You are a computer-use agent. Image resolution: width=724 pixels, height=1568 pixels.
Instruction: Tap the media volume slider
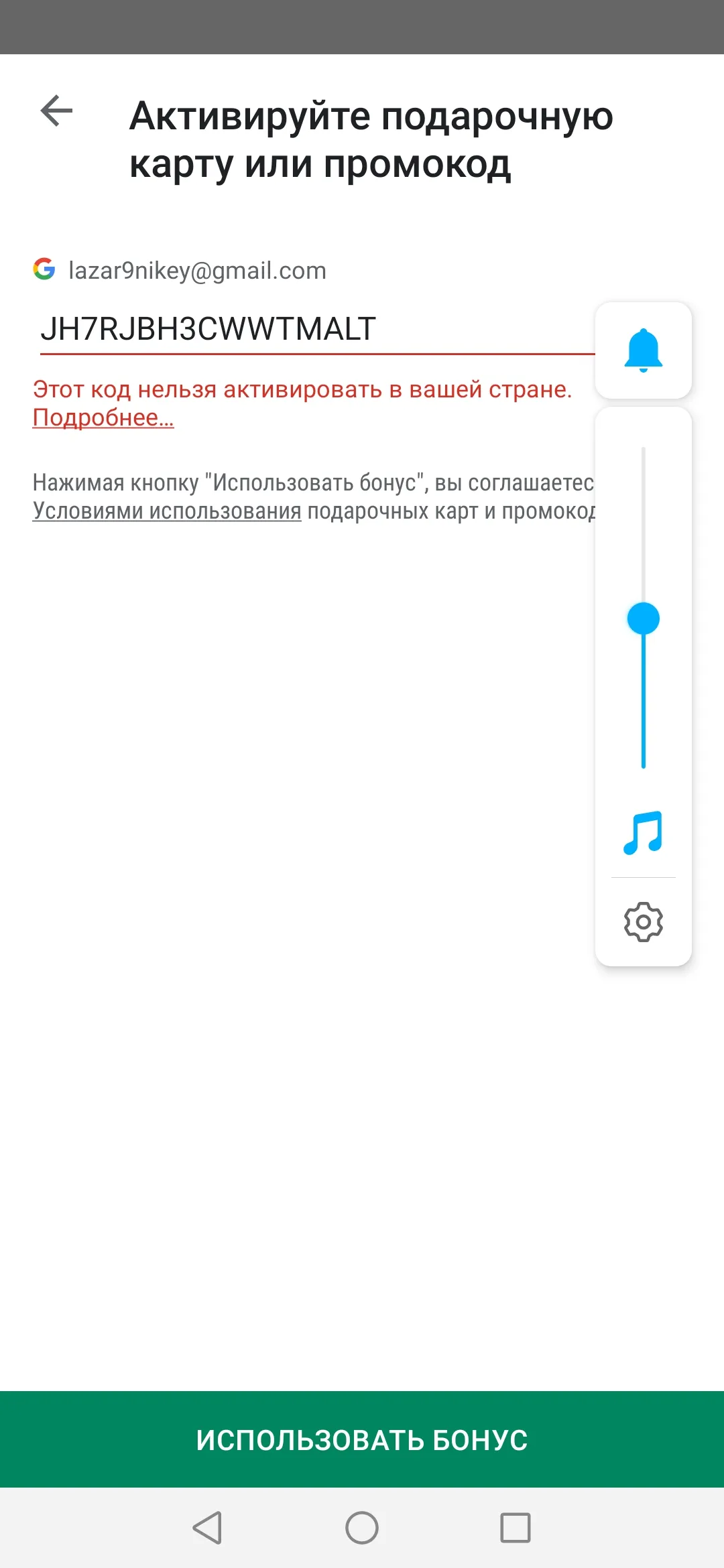[643, 608]
